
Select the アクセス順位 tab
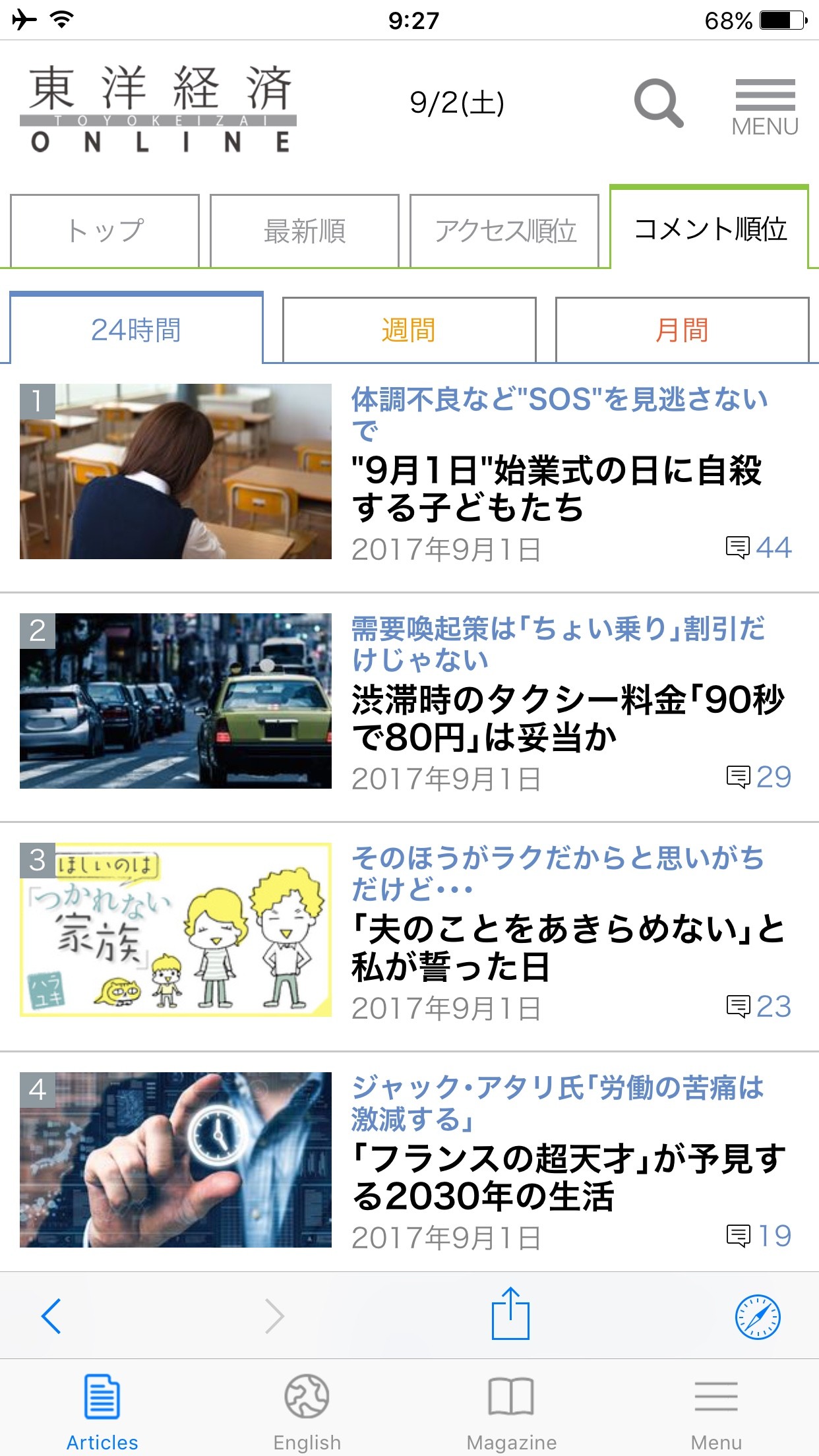point(504,231)
